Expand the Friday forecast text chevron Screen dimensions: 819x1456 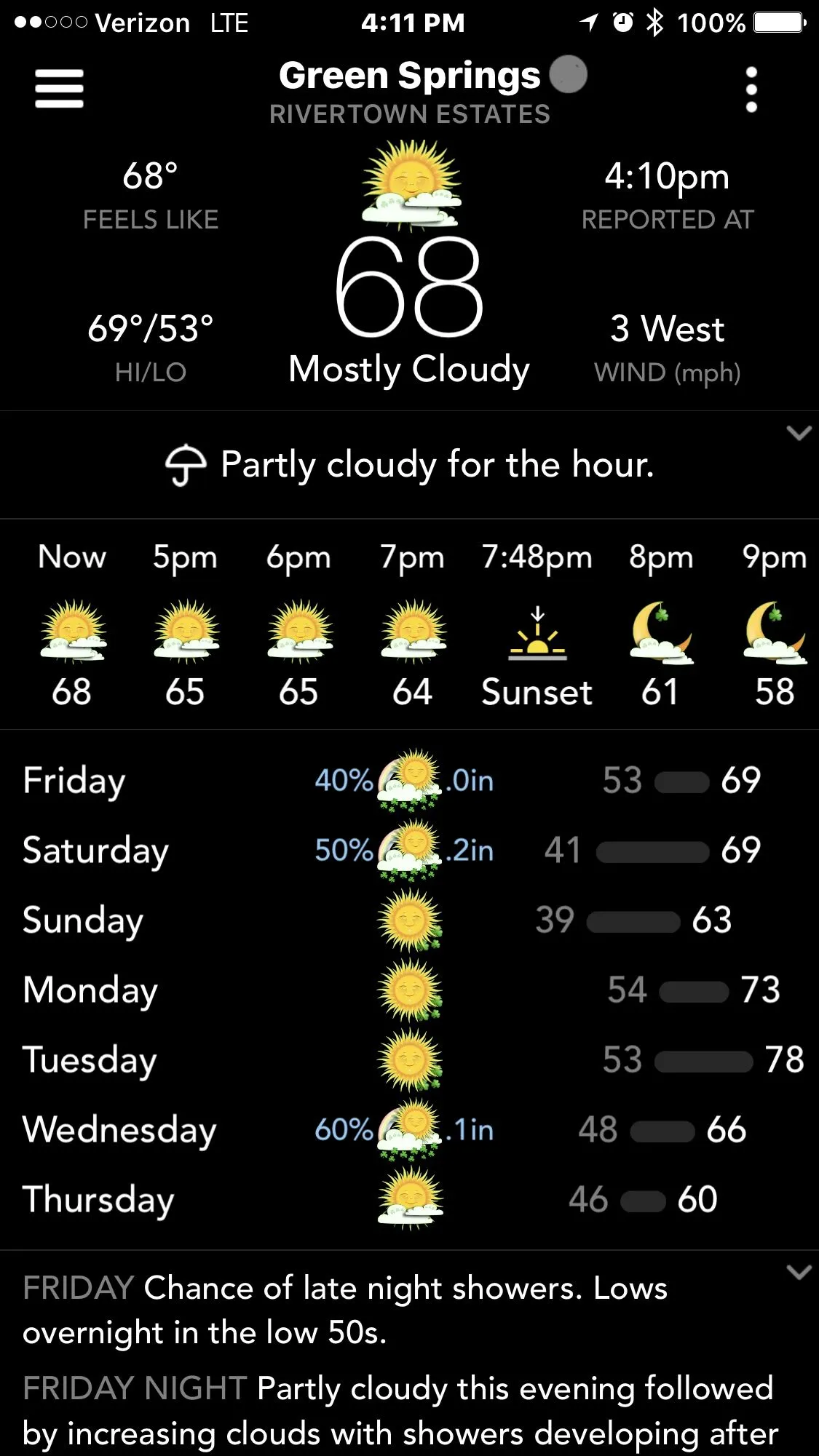pyautogui.click(x=799, y=1272)
